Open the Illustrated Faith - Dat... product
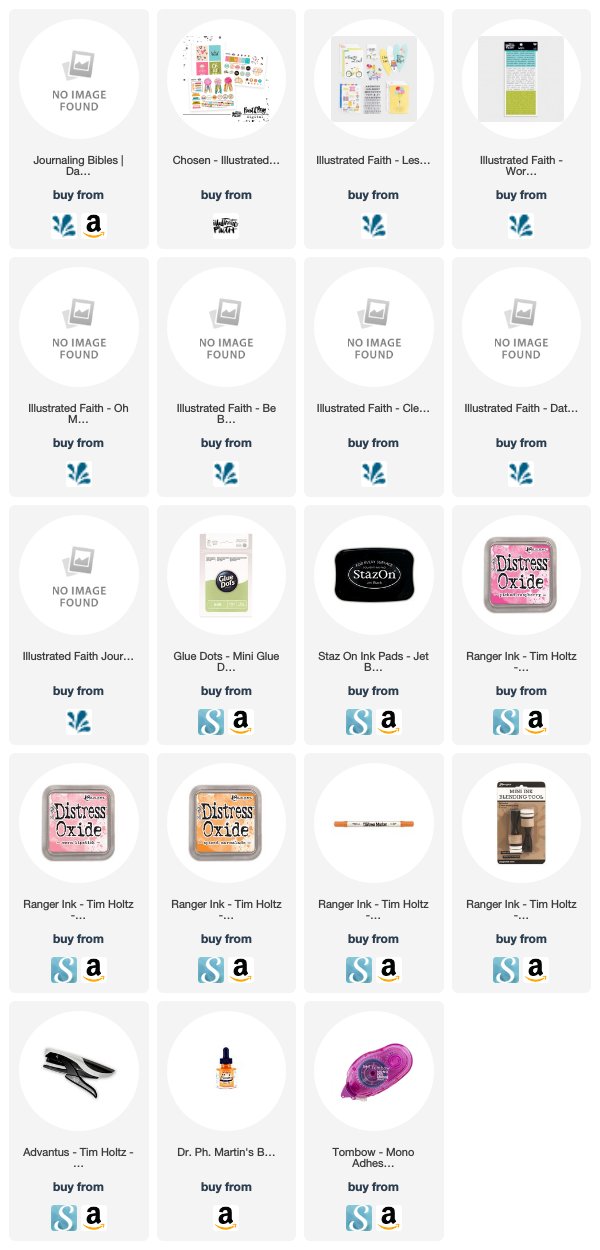The image size is (600, 1250). [521, 328]
